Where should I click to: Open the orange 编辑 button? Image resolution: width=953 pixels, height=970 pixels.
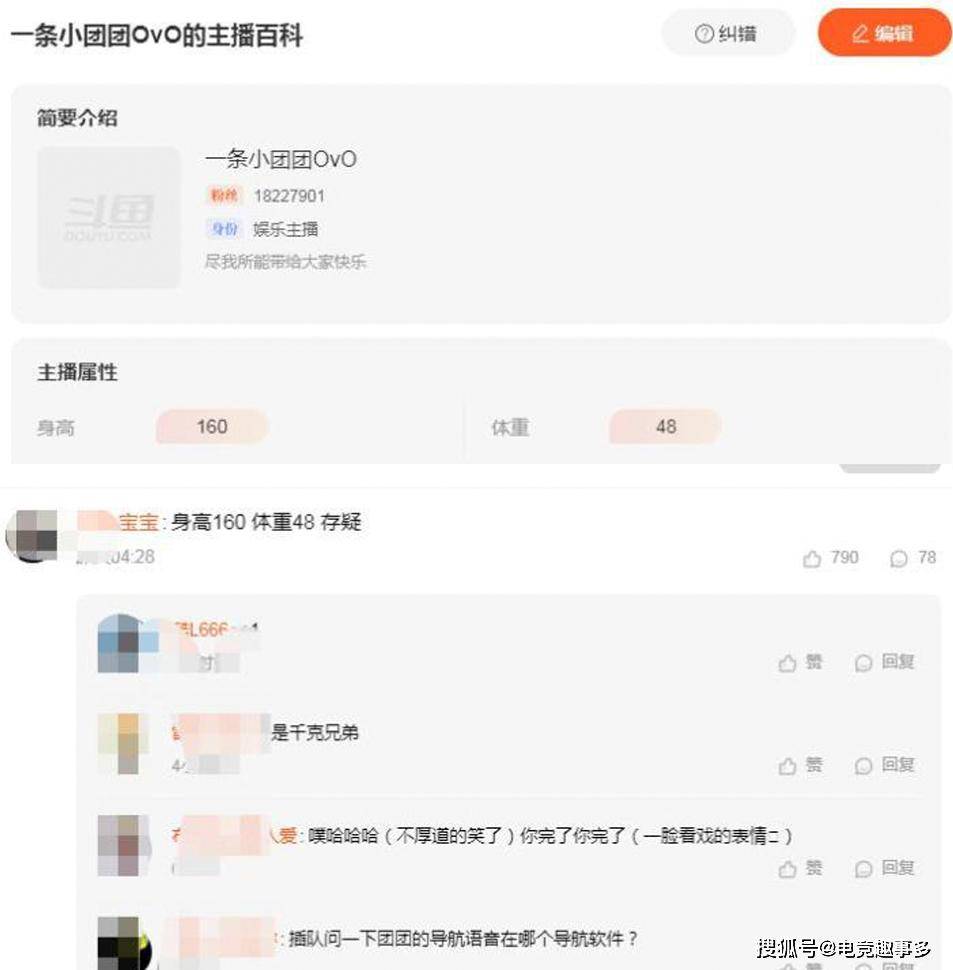883,34
